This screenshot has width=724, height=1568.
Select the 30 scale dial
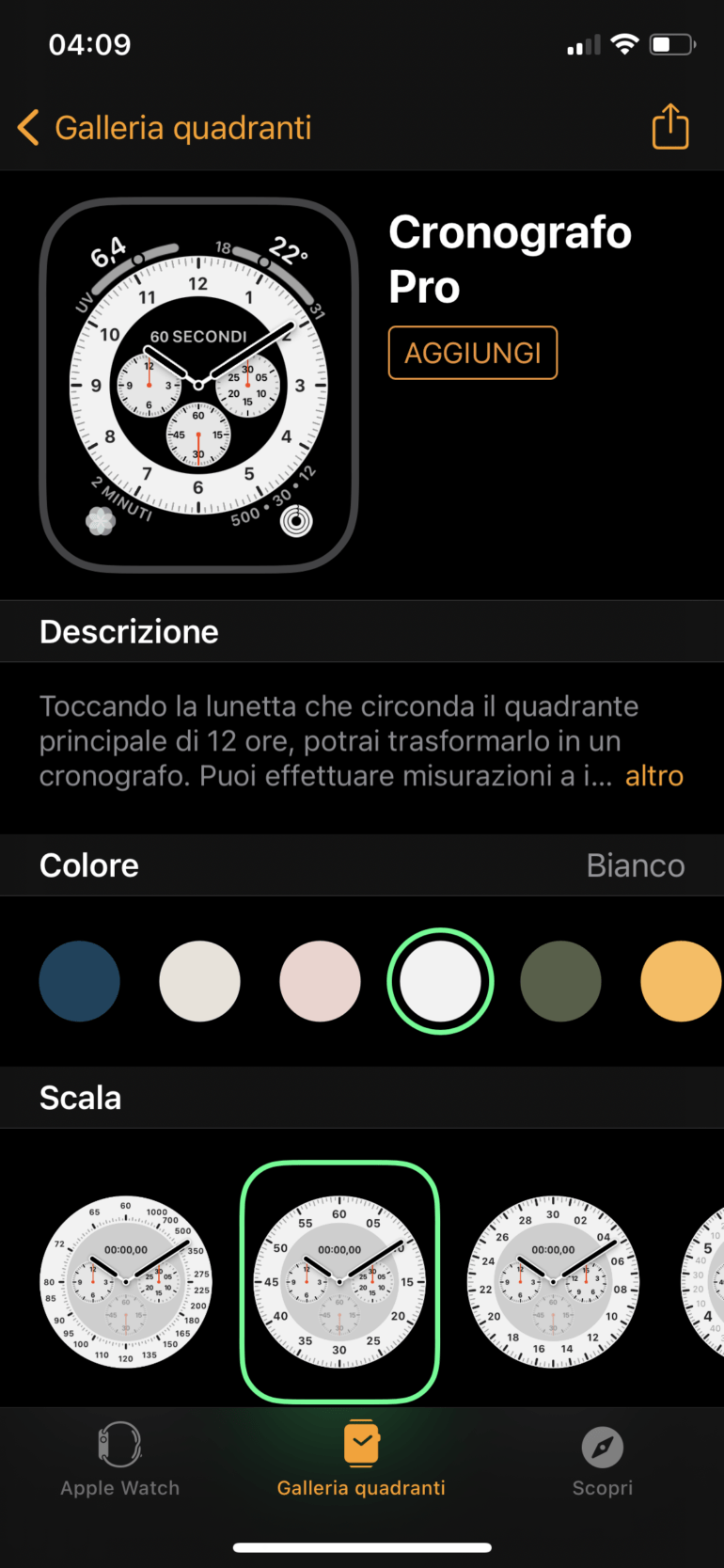coord(553,1281)
